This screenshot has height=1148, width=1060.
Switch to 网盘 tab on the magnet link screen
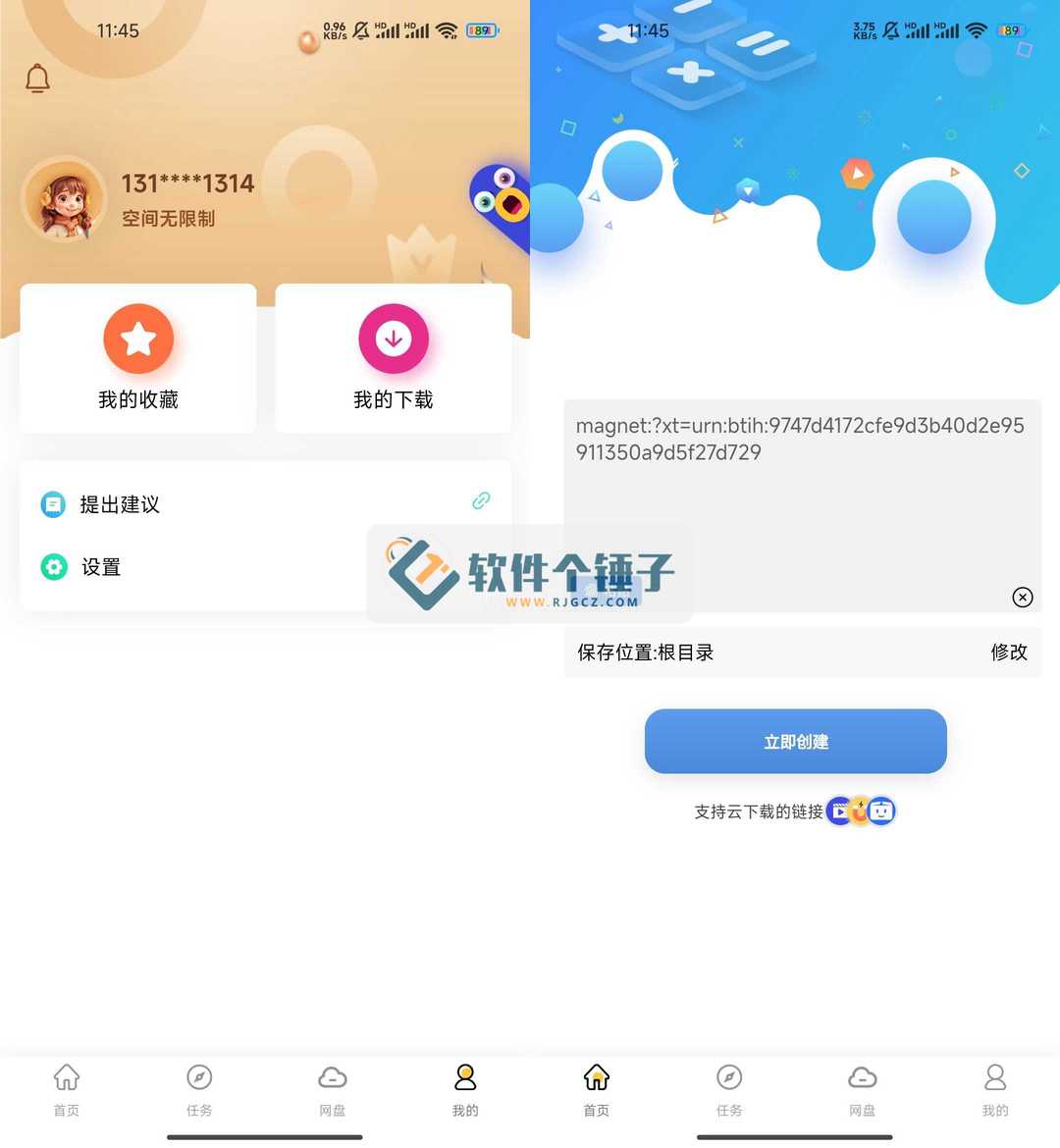pyautogui.click(x=862, y=1089)
